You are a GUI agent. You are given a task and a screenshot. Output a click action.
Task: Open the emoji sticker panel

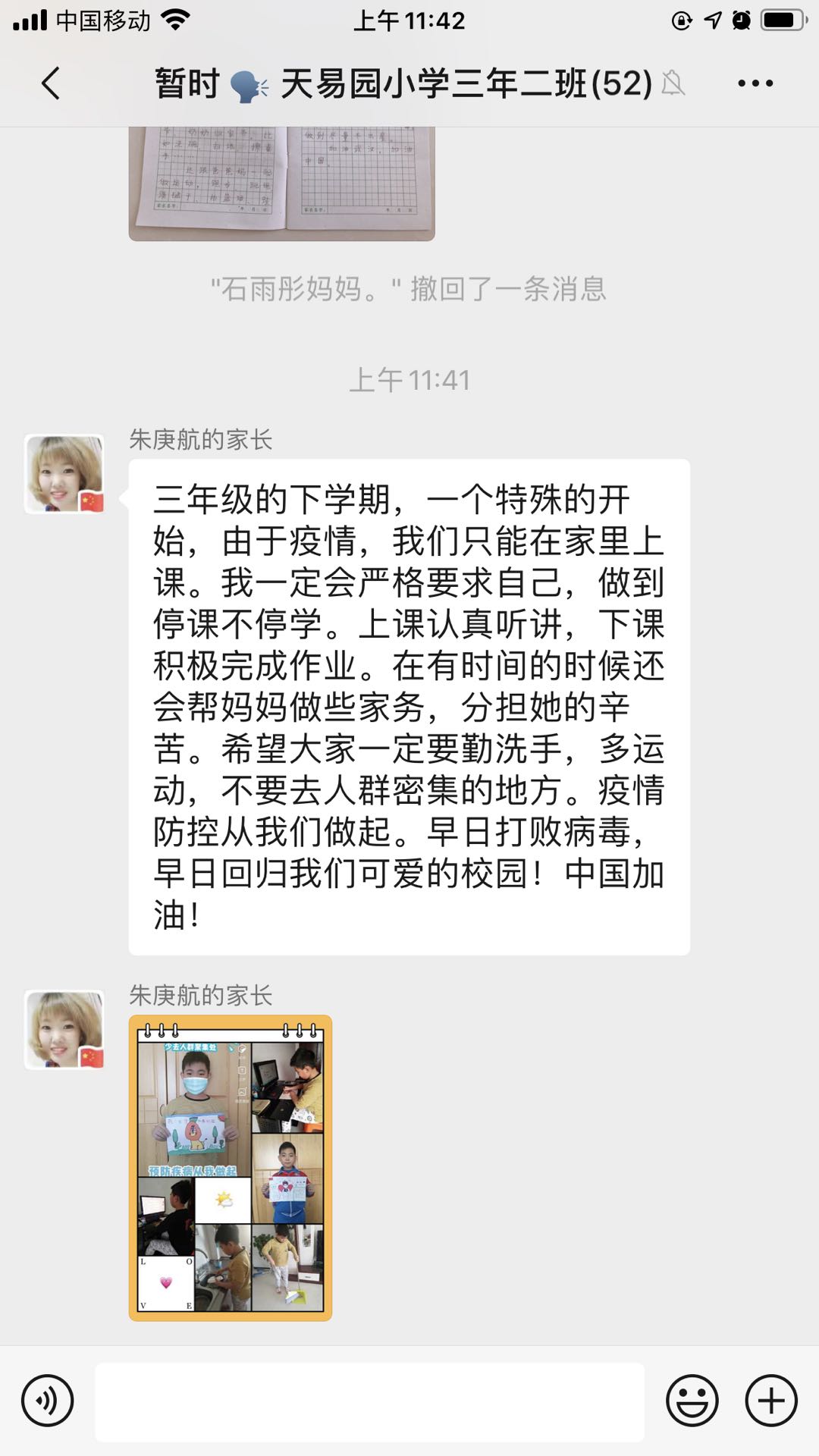point(692,1401)
